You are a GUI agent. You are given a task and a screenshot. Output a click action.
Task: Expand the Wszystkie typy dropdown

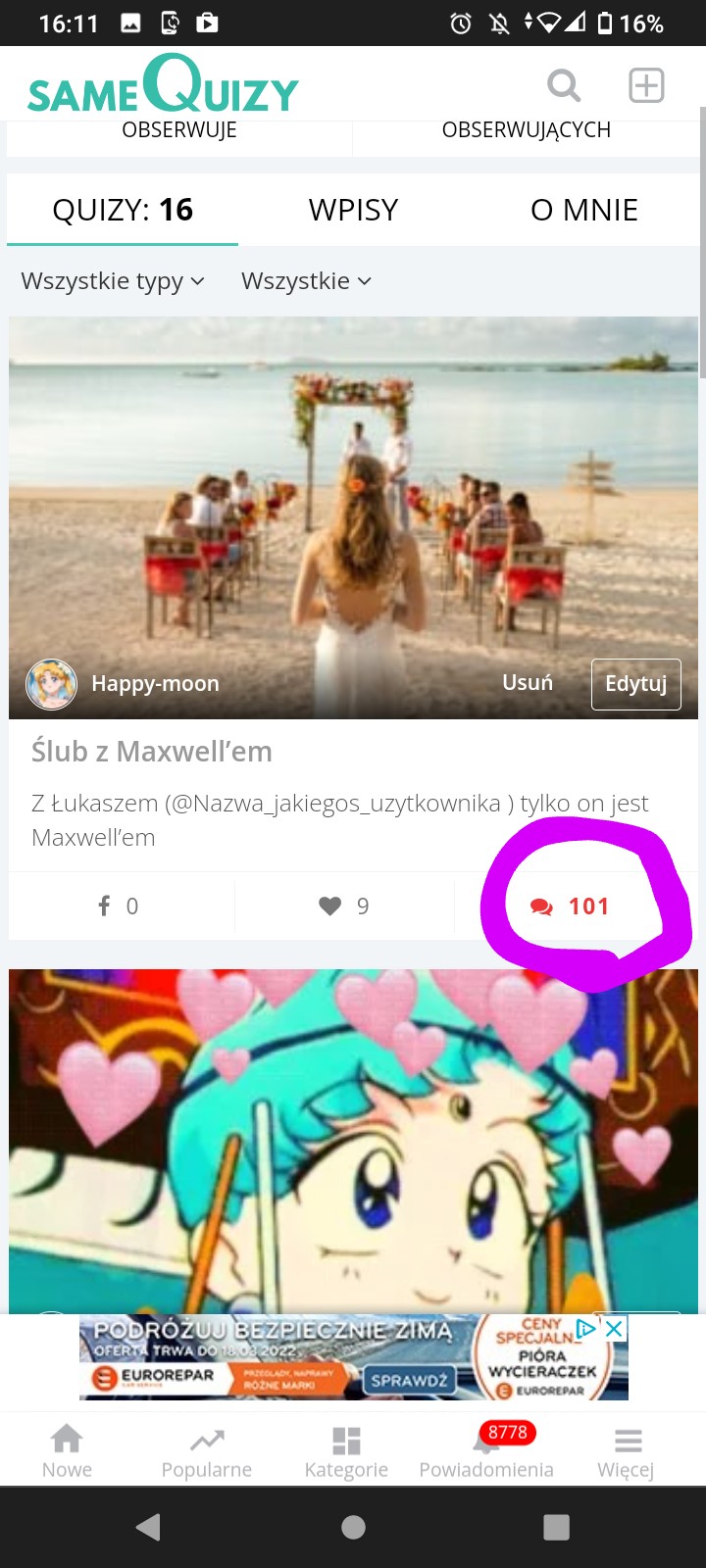click(x=113, y=281)
